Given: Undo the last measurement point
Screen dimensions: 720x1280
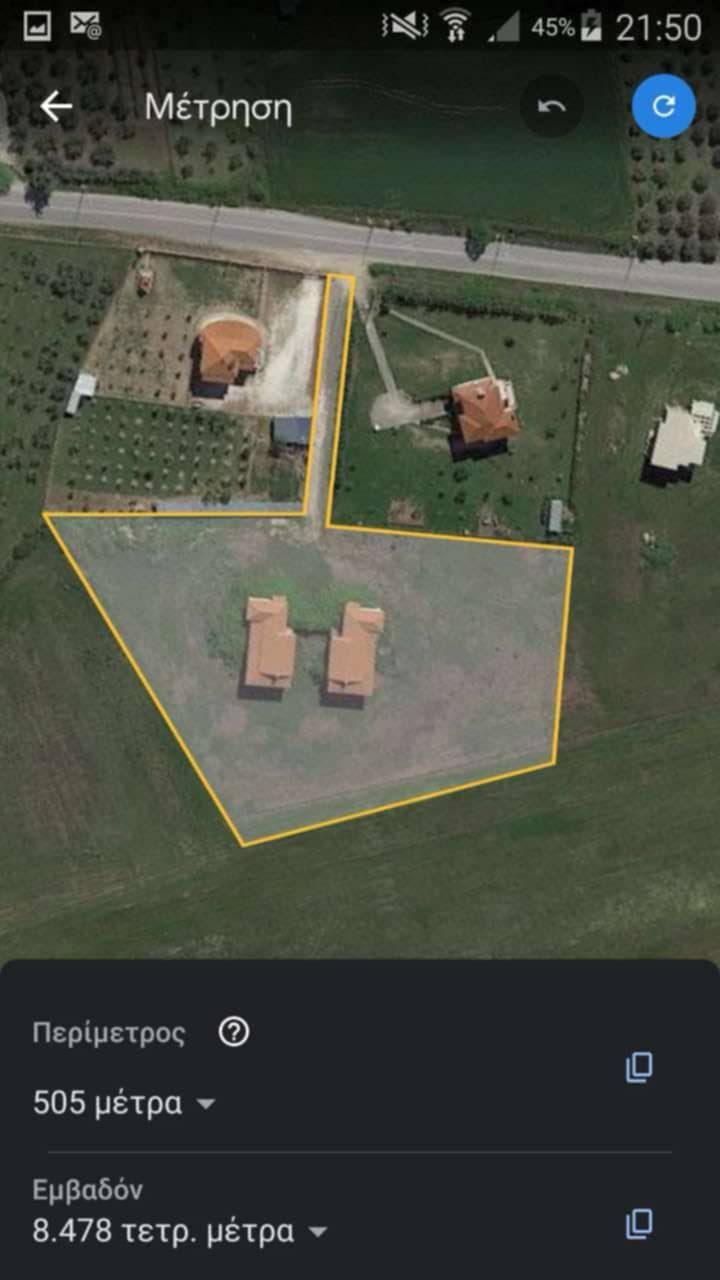Looking at the screenshot, I should point(551,106).
